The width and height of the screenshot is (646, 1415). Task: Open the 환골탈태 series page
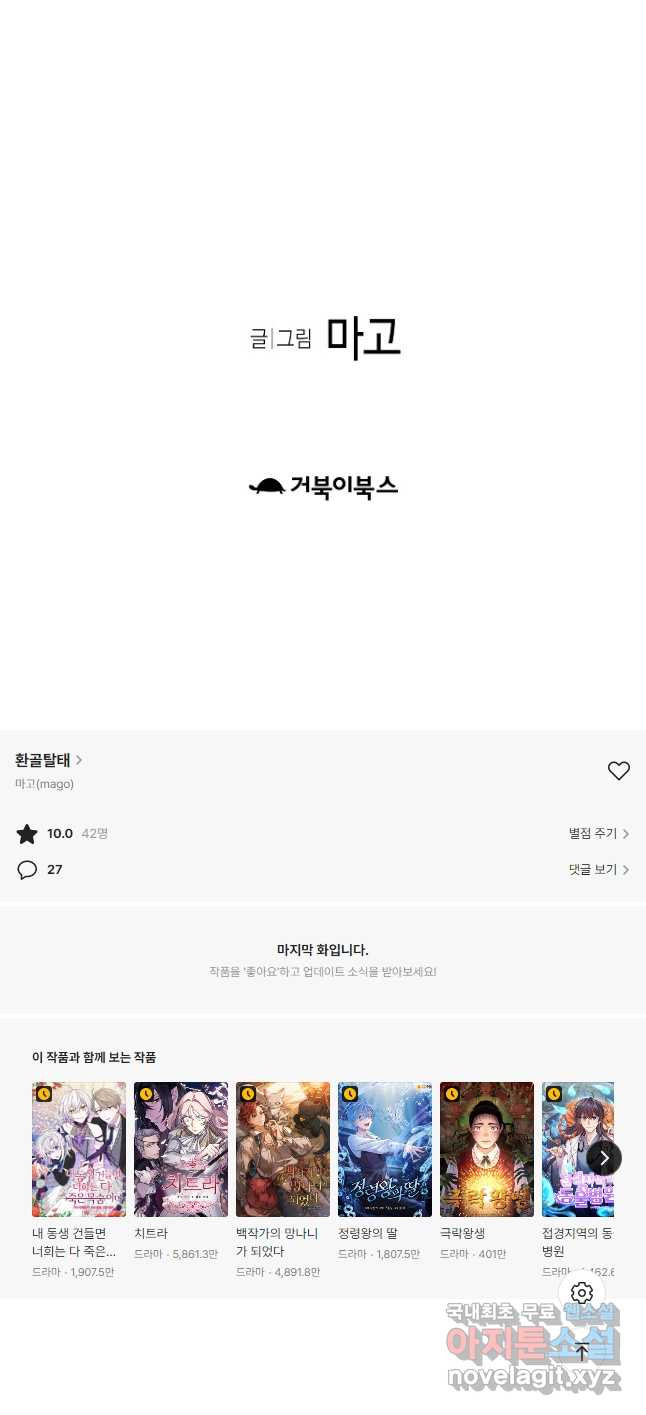click(48, 760)
